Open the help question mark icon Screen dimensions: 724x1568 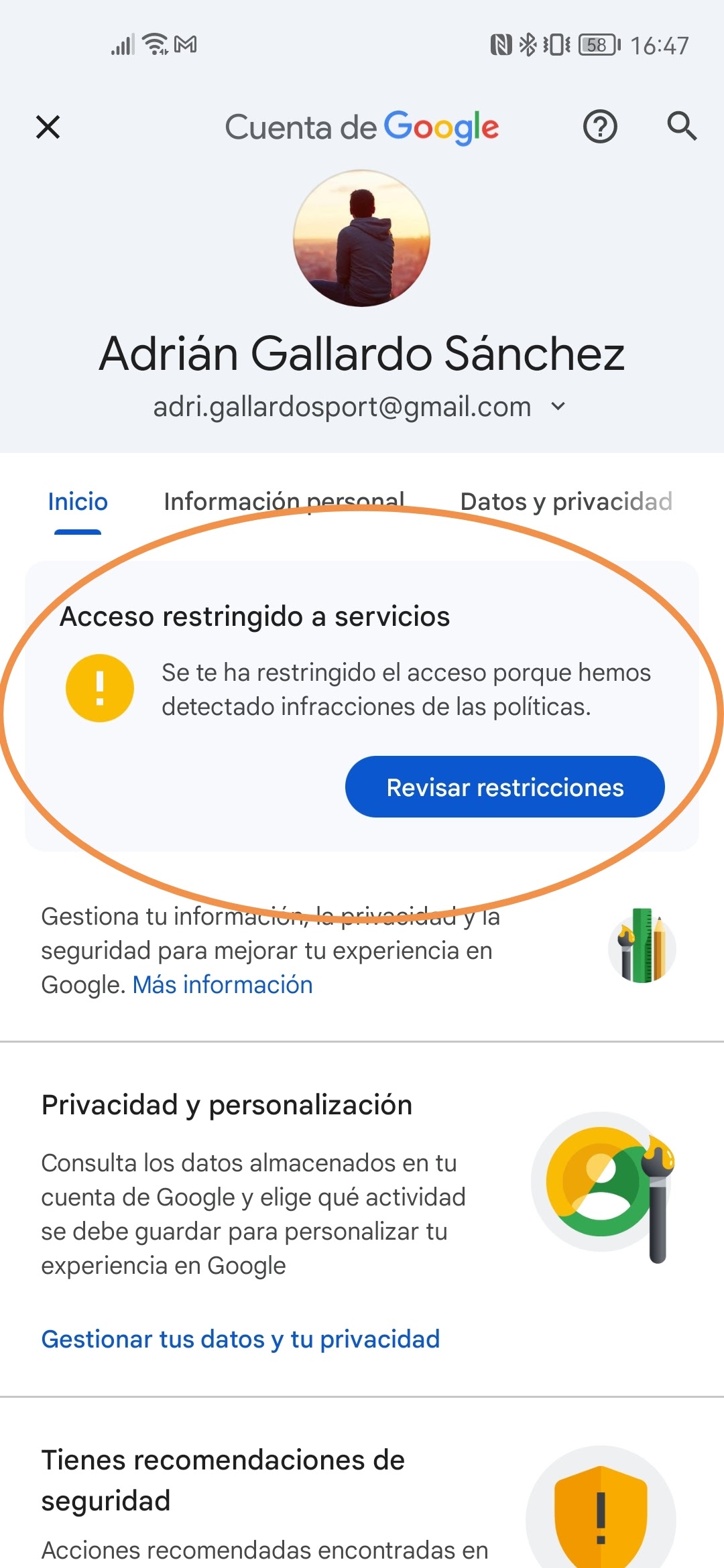pos(600,127)
